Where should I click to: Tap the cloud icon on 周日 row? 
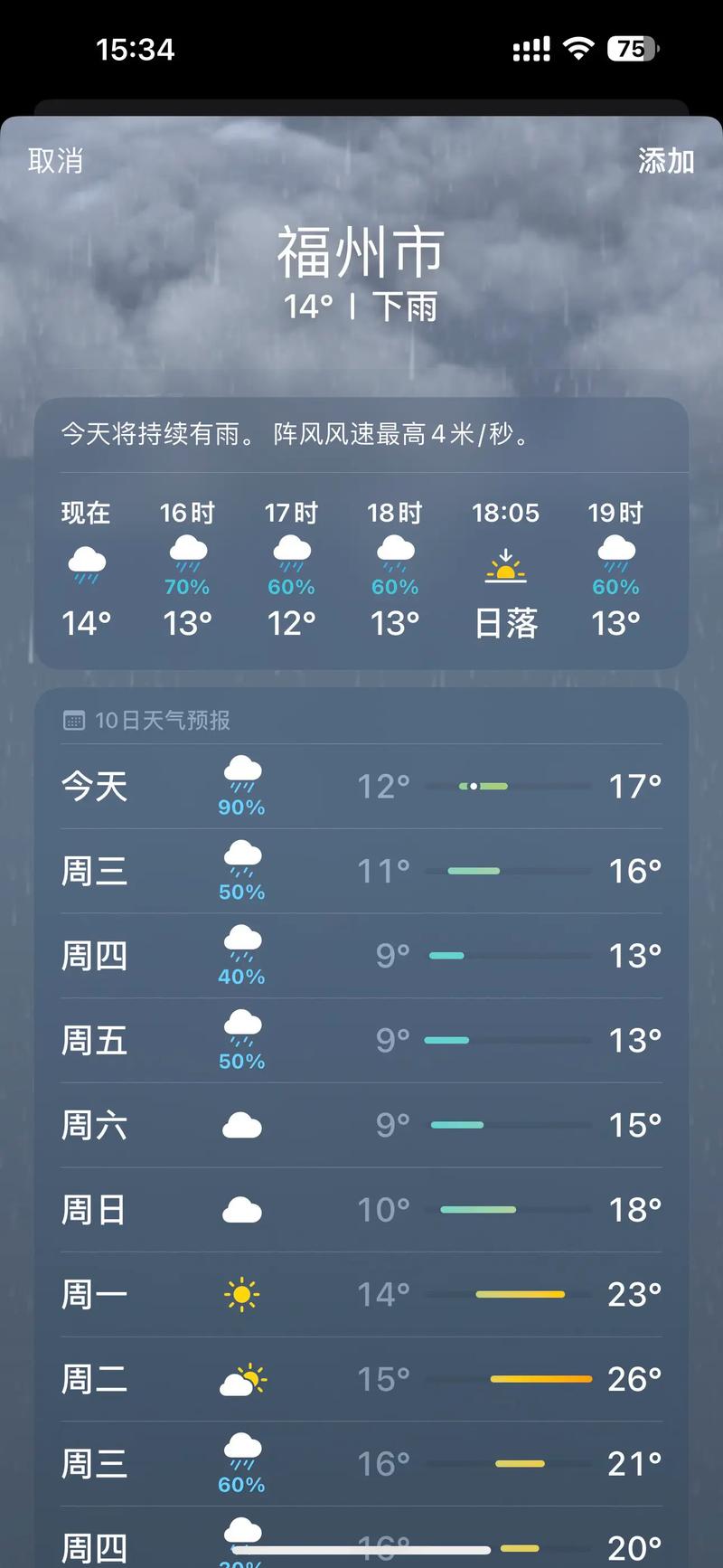(241, 1209)
